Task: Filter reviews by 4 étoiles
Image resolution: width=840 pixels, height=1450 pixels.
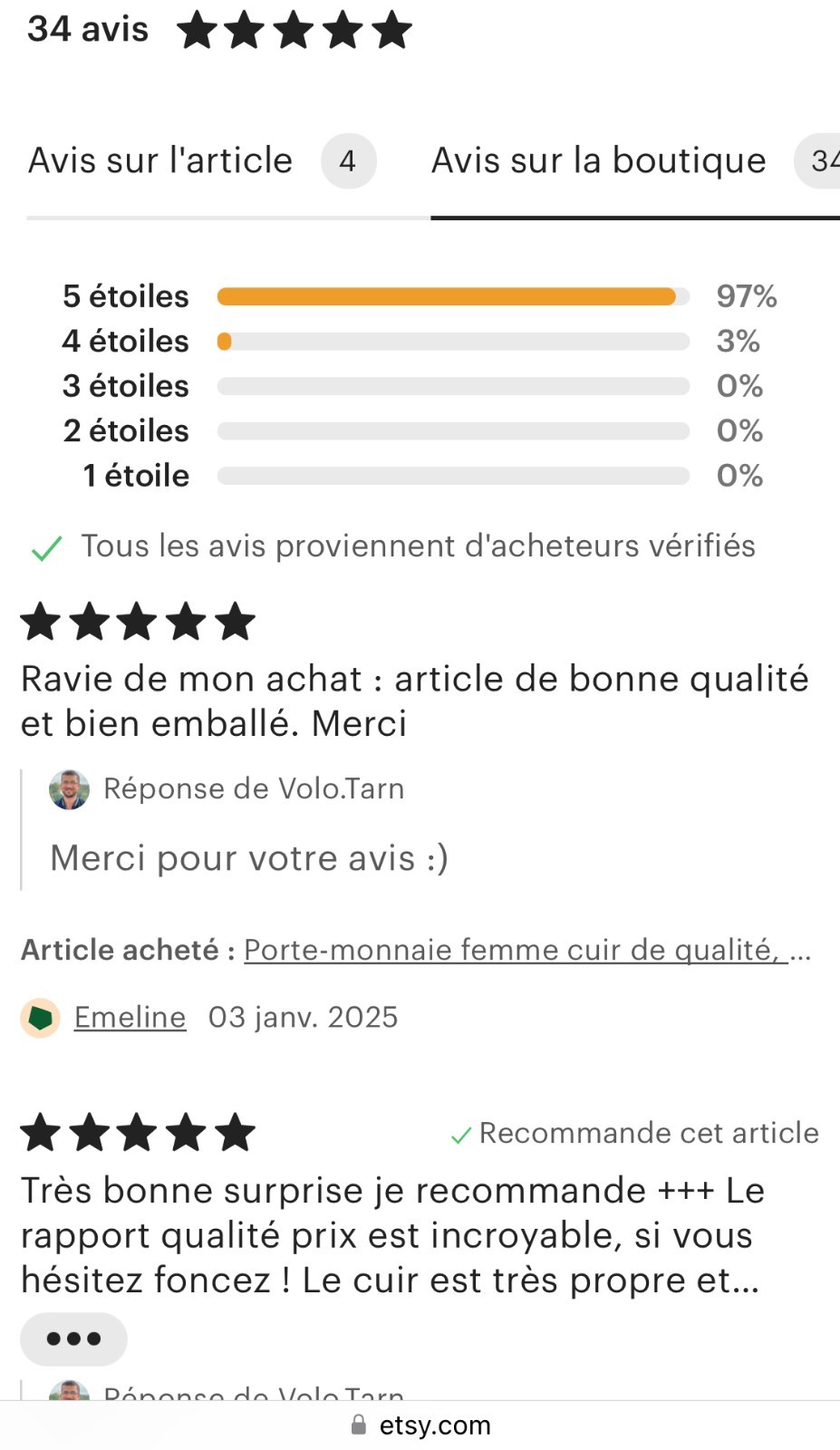Action: (x=419, y=342)
